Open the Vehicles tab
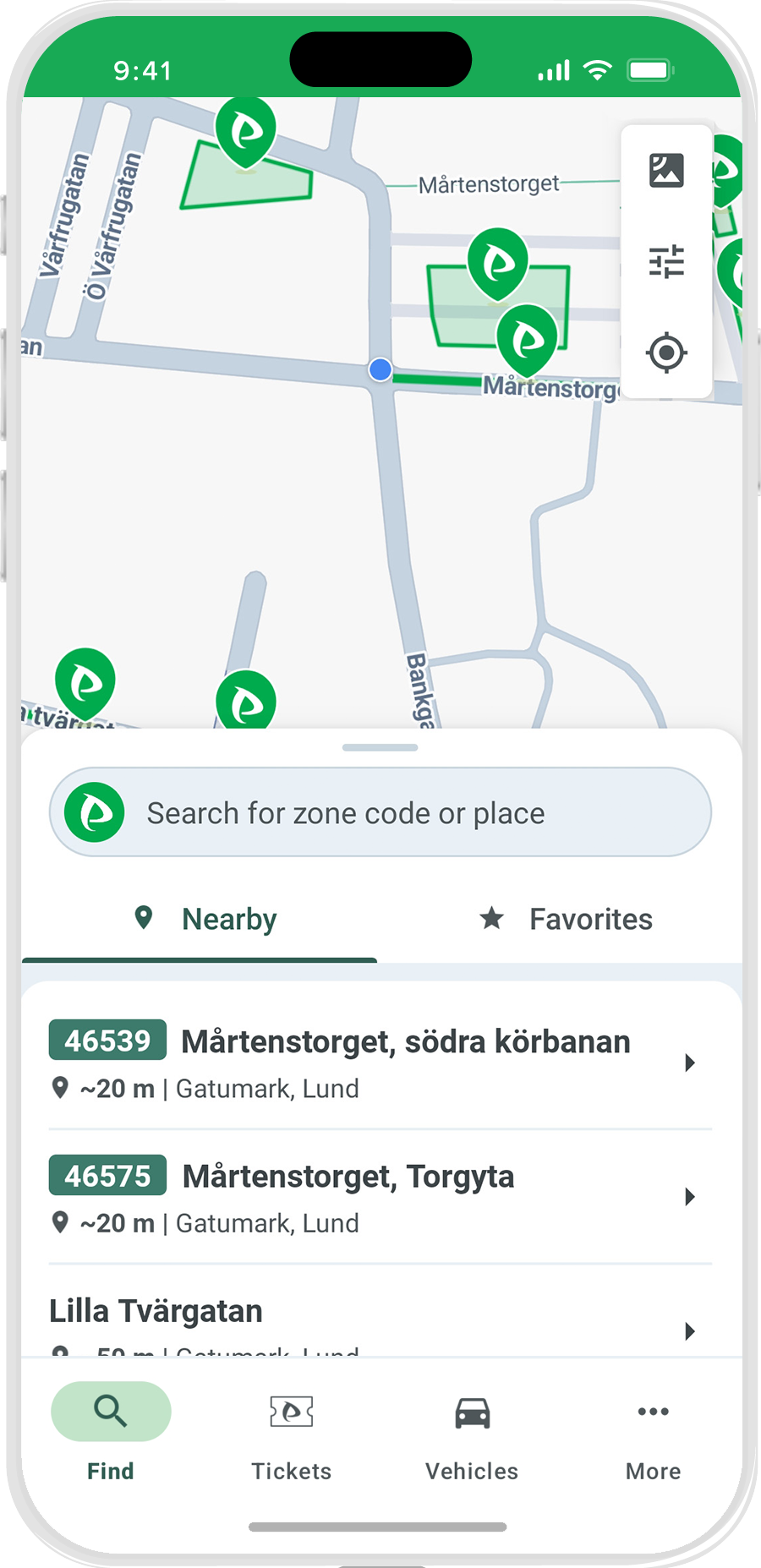This screenshot has height=1568, width=761. 472,1433
